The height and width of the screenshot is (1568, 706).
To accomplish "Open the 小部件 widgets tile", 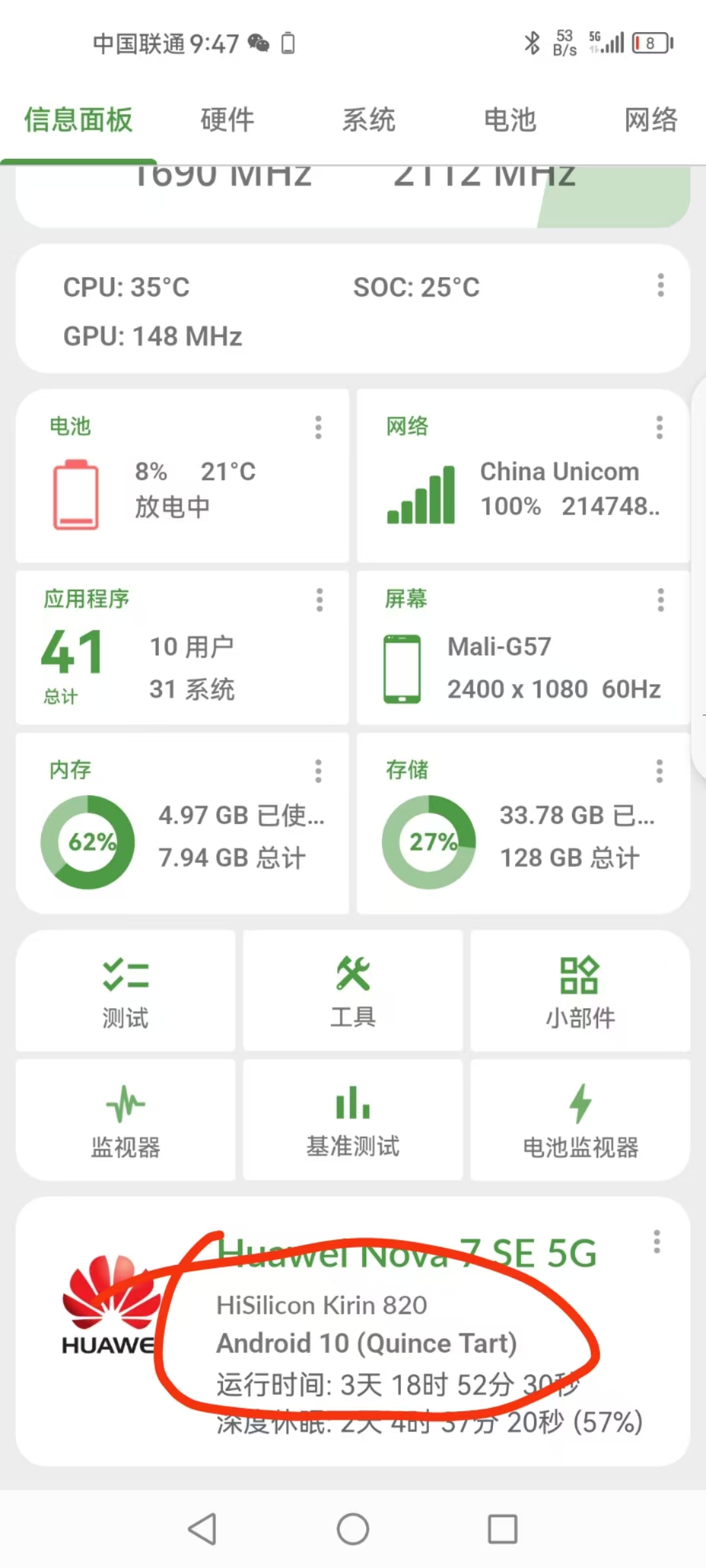I will (580, 991).
